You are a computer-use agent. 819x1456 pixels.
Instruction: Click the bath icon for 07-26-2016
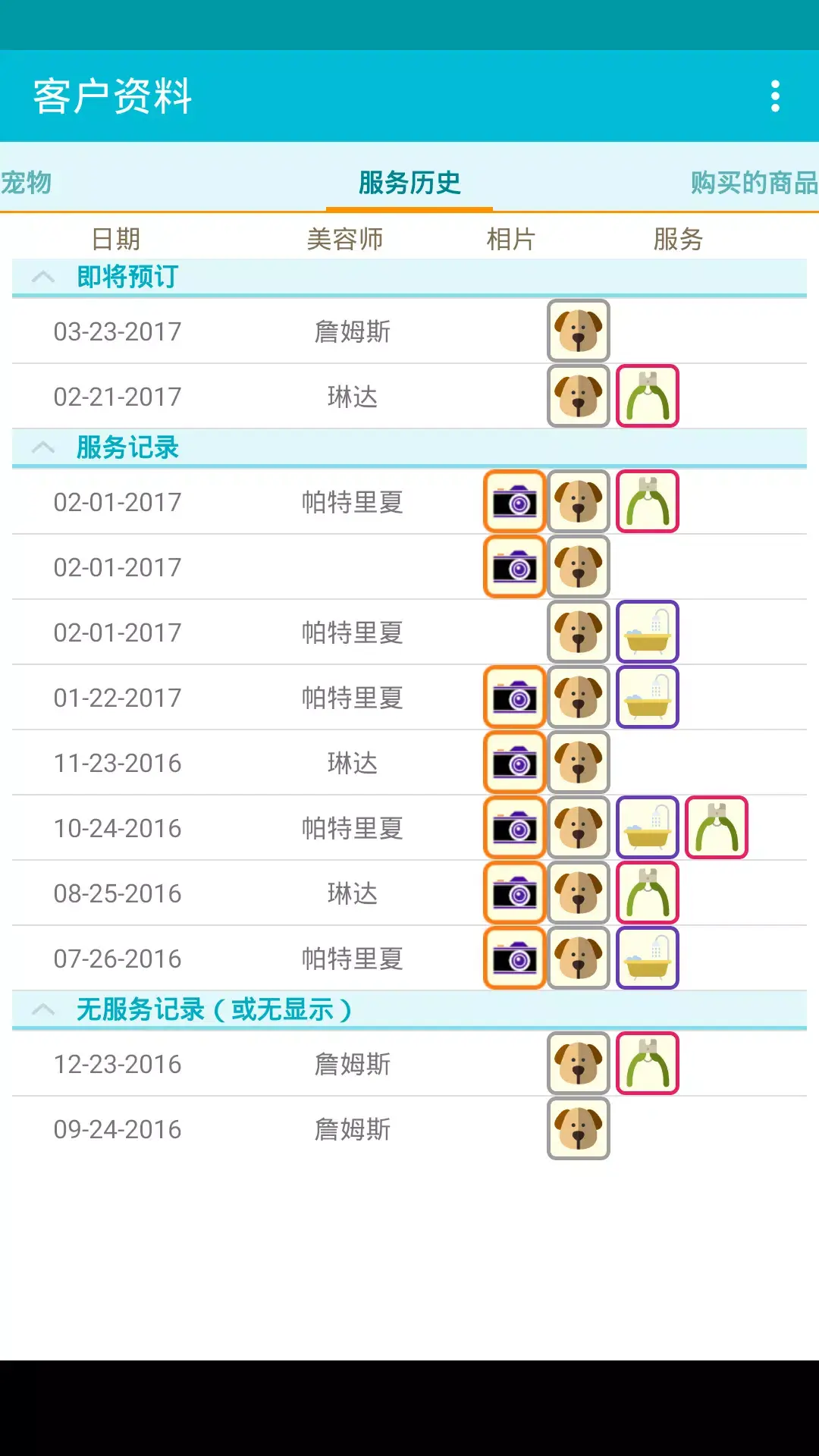point(647,958)
